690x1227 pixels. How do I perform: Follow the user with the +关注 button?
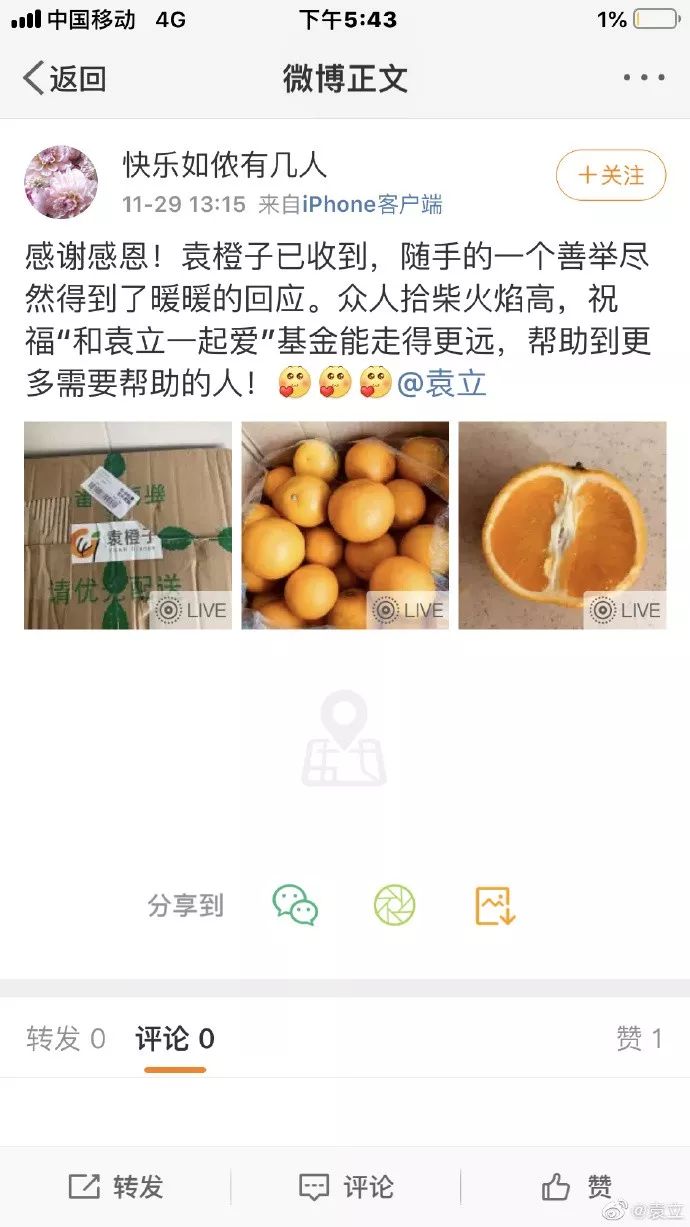click(x=611, y=176)
